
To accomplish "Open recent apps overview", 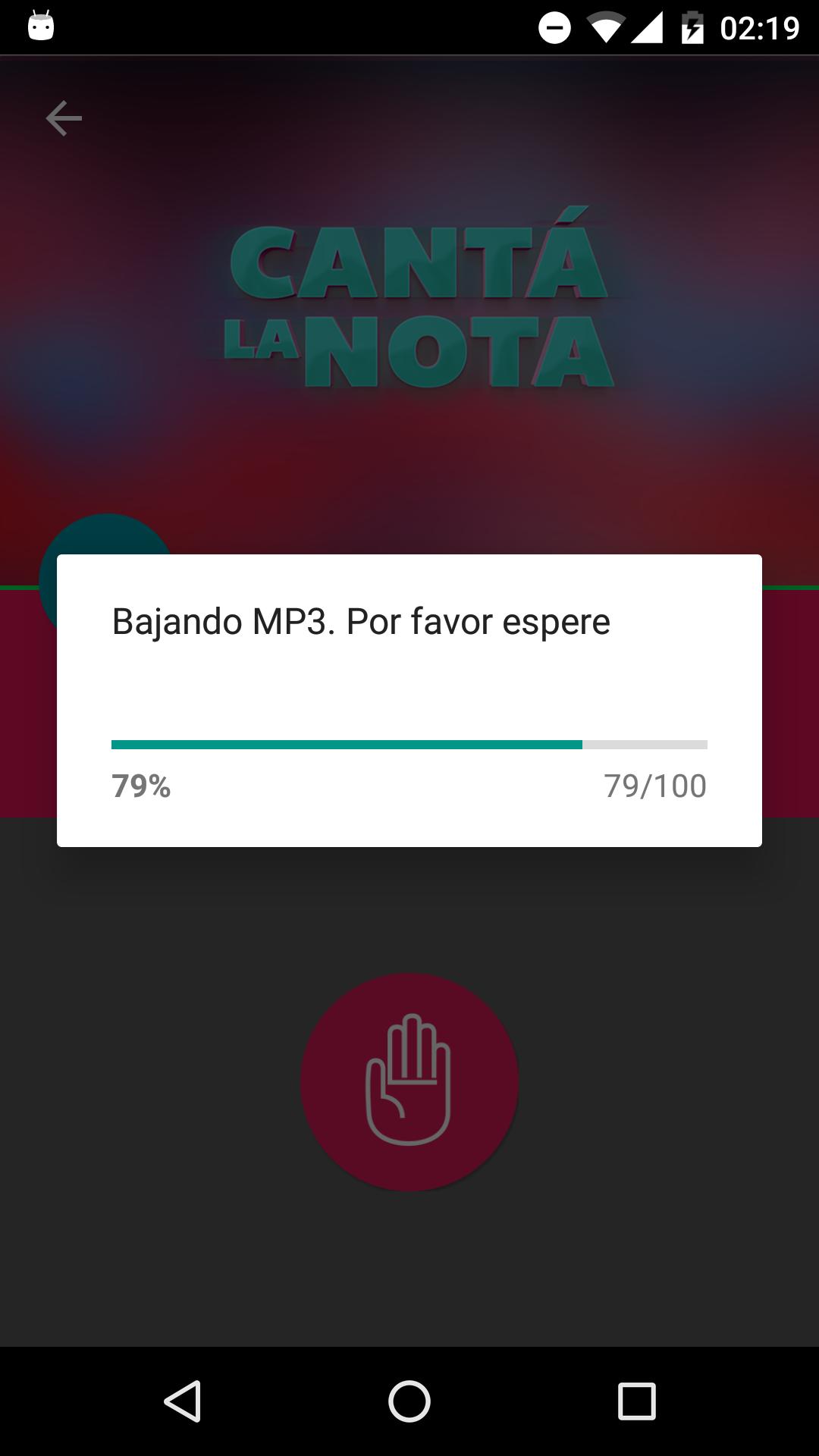I will click(x=636, y=1401).
